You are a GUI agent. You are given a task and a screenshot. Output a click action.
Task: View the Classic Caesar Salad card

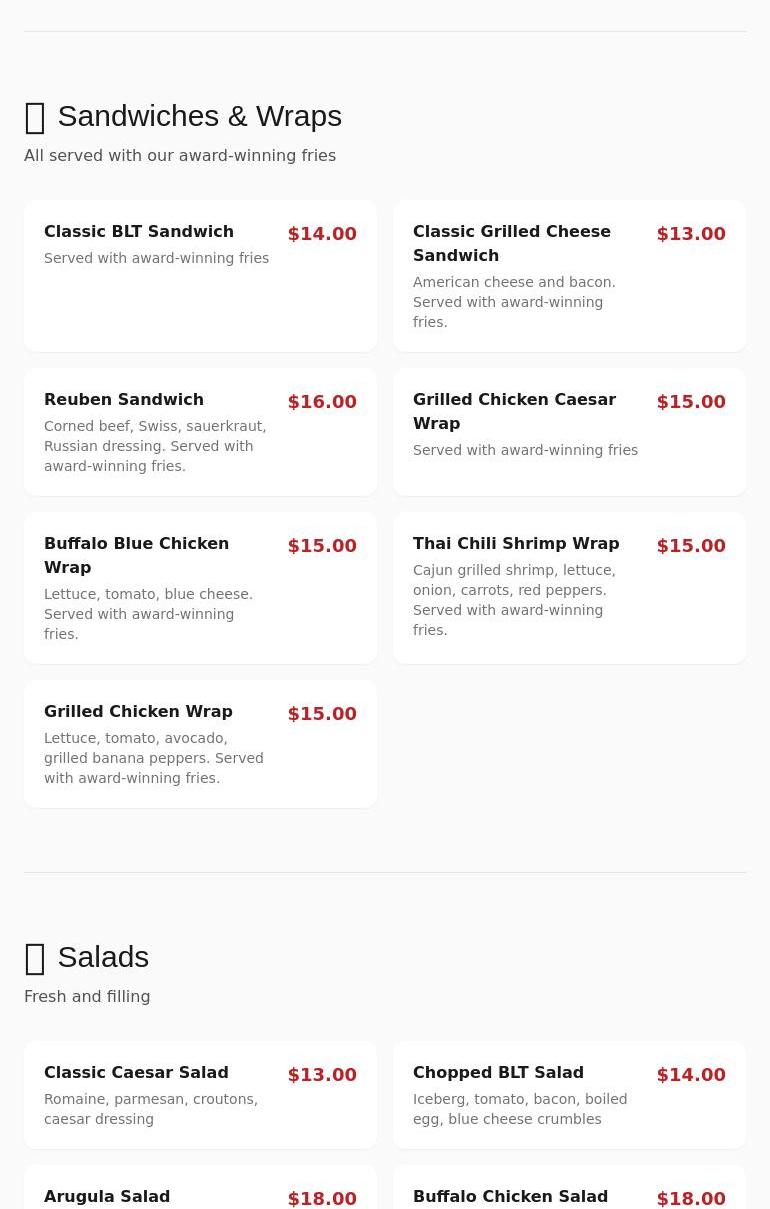[200, 1094]
